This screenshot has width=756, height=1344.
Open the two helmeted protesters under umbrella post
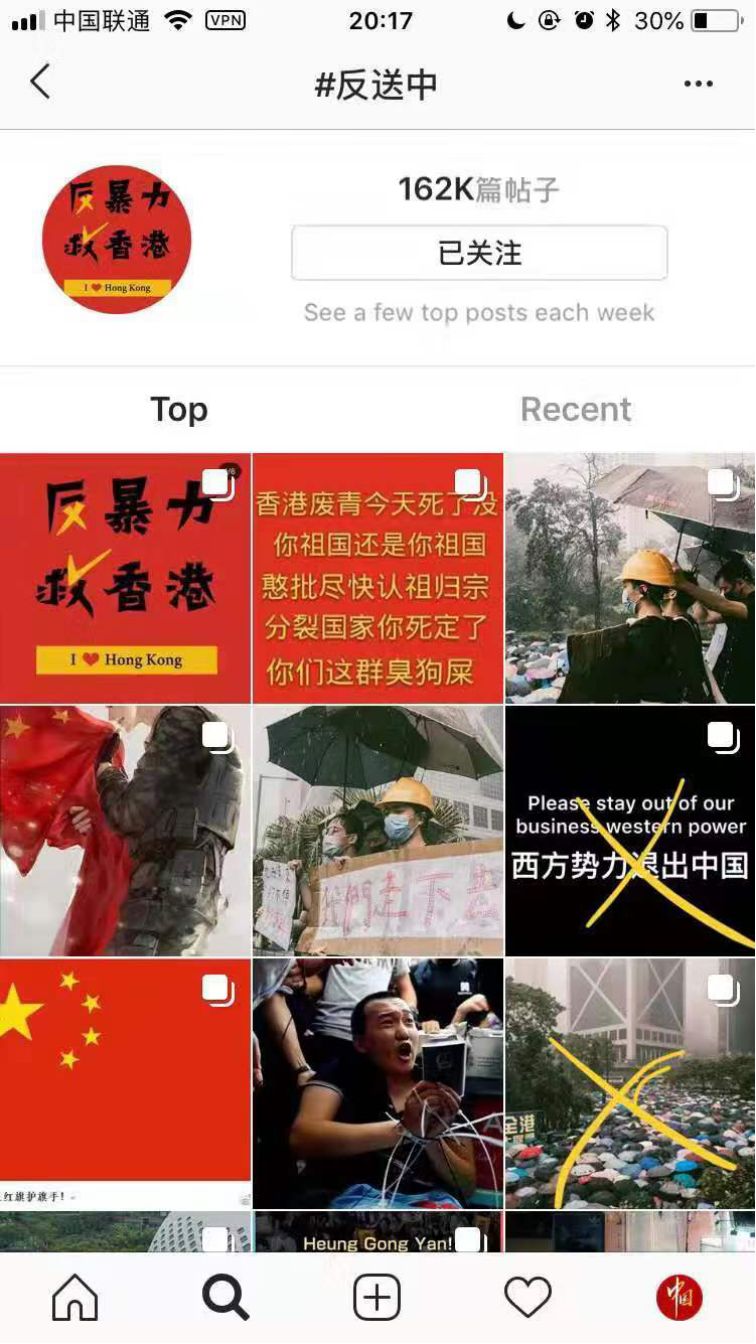pyautogui.click(x=630, y=578)
